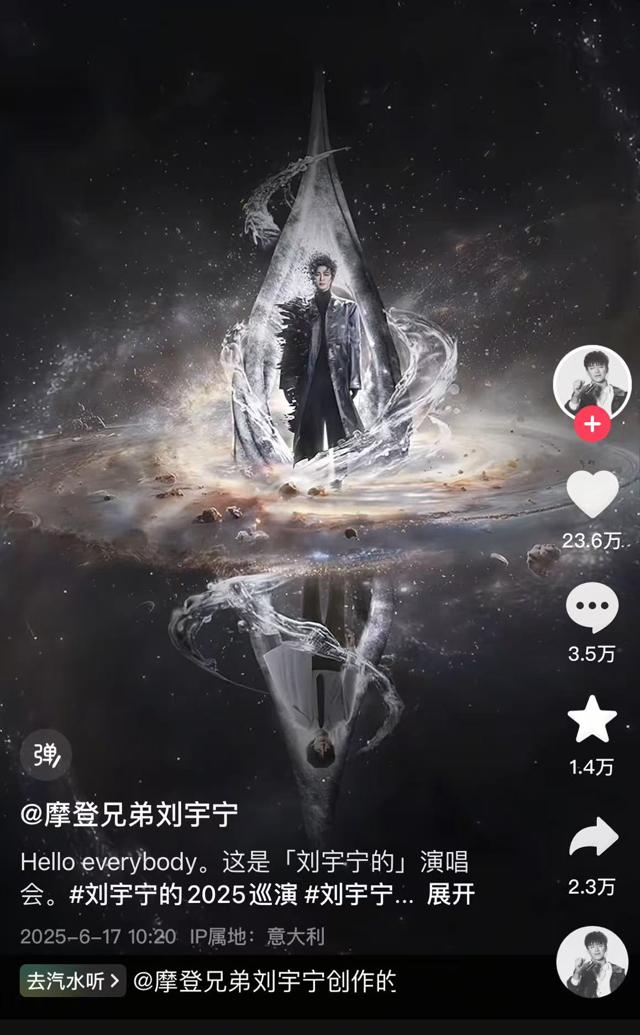The width and height of the screenshot is (640, 1035).
Task: Open the spinning music disc avatar
Action: [592, 962]
